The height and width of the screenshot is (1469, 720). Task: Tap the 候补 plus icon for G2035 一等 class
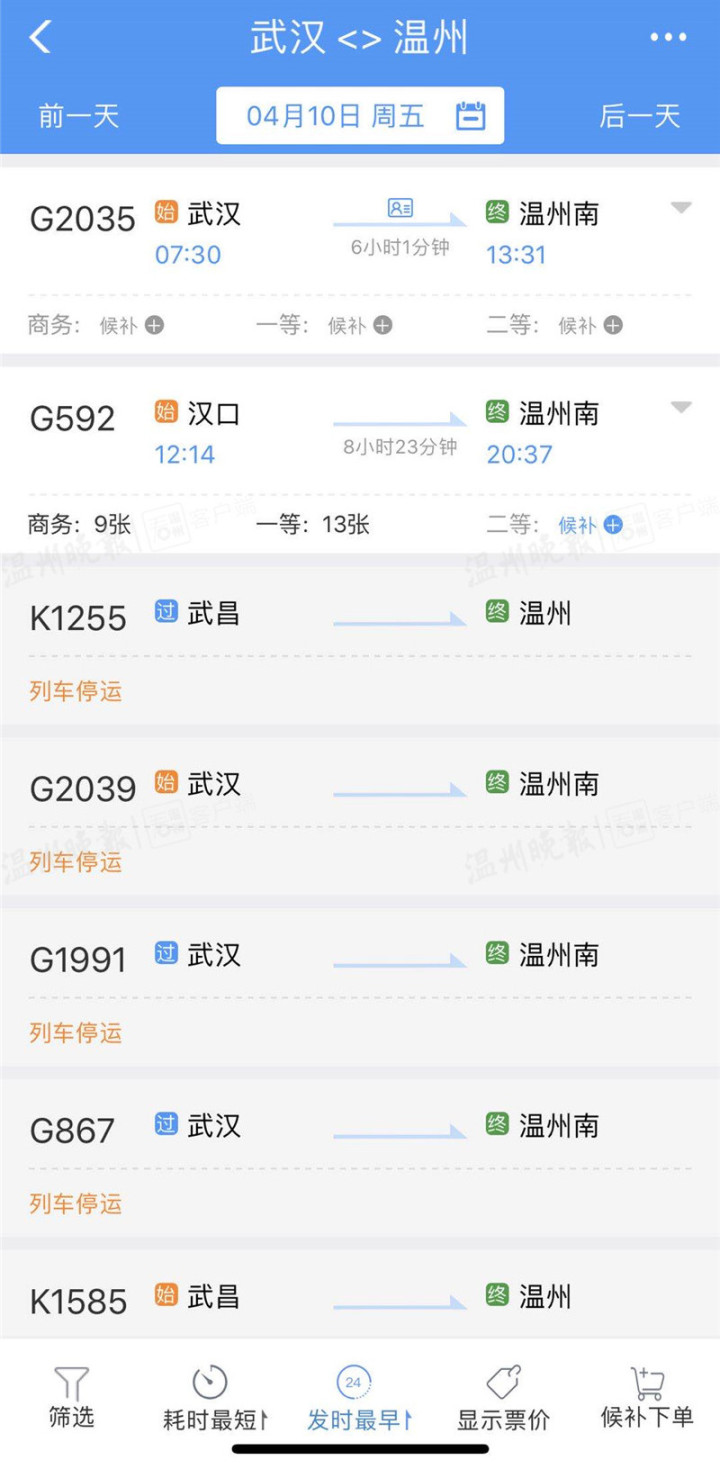tap(384, 325)
